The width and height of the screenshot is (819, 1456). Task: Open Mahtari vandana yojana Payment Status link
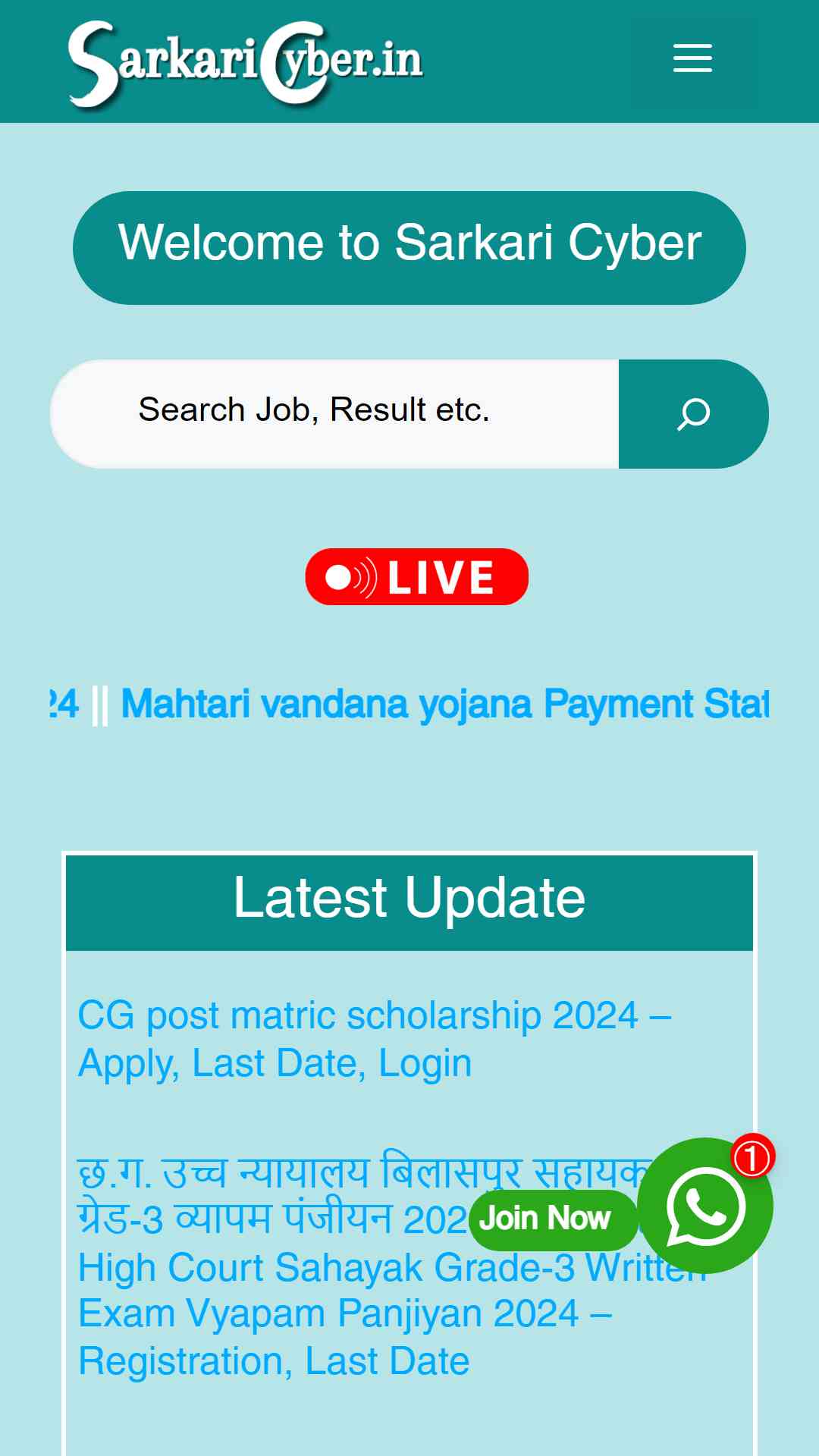point(445,704)
